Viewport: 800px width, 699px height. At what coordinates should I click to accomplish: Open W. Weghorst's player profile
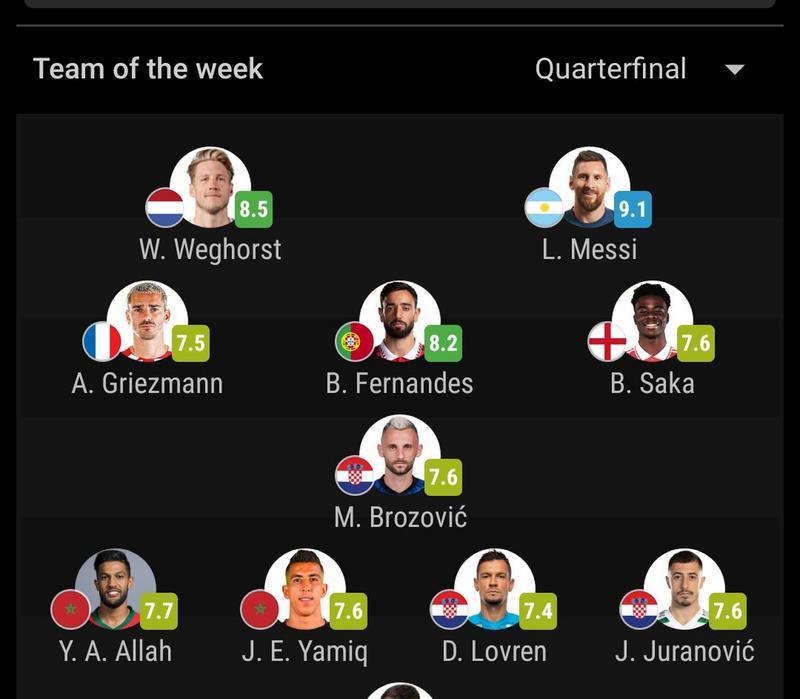tap(210, 190)
